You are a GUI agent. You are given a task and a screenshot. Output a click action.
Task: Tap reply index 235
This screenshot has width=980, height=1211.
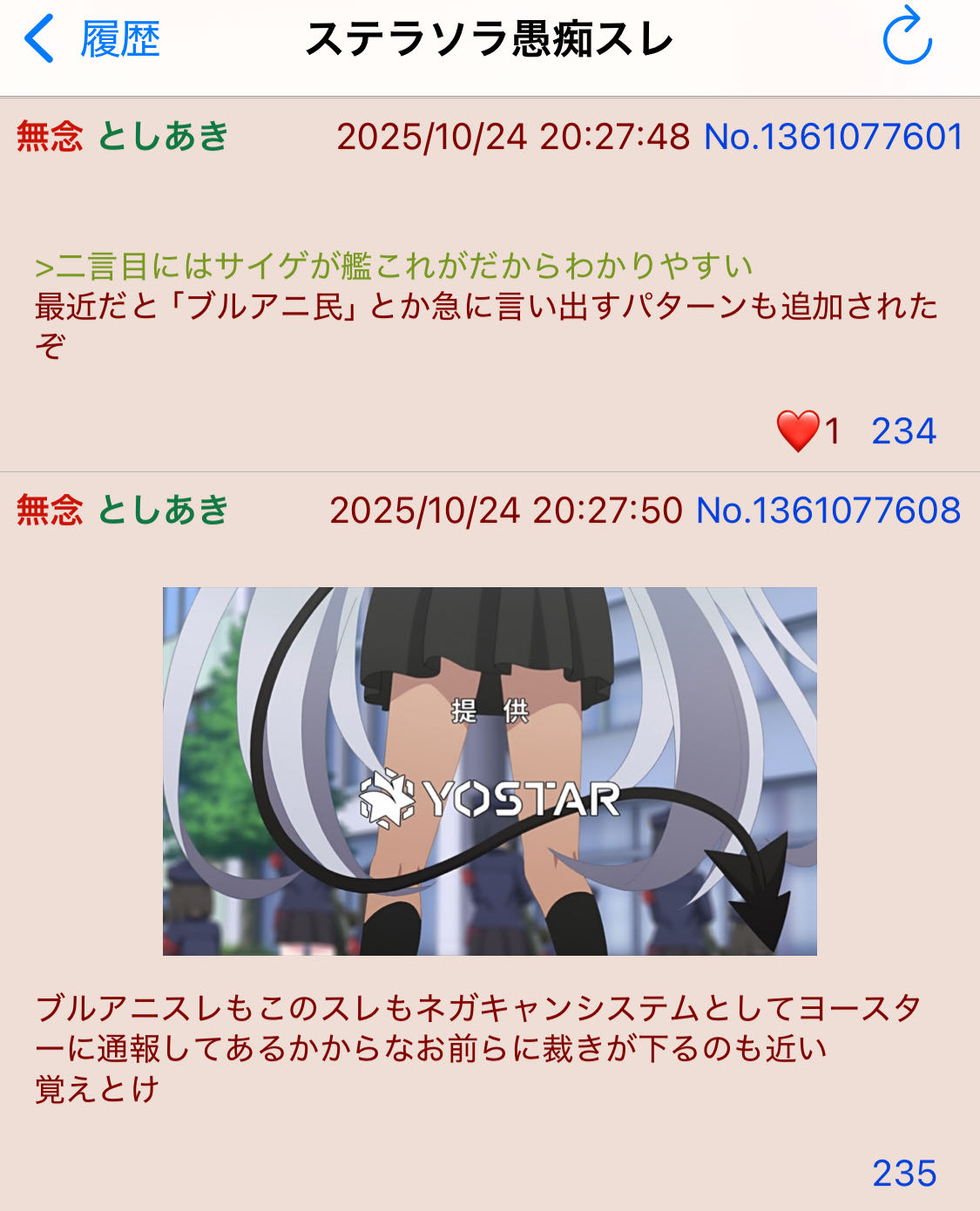tap(904, 1174)
